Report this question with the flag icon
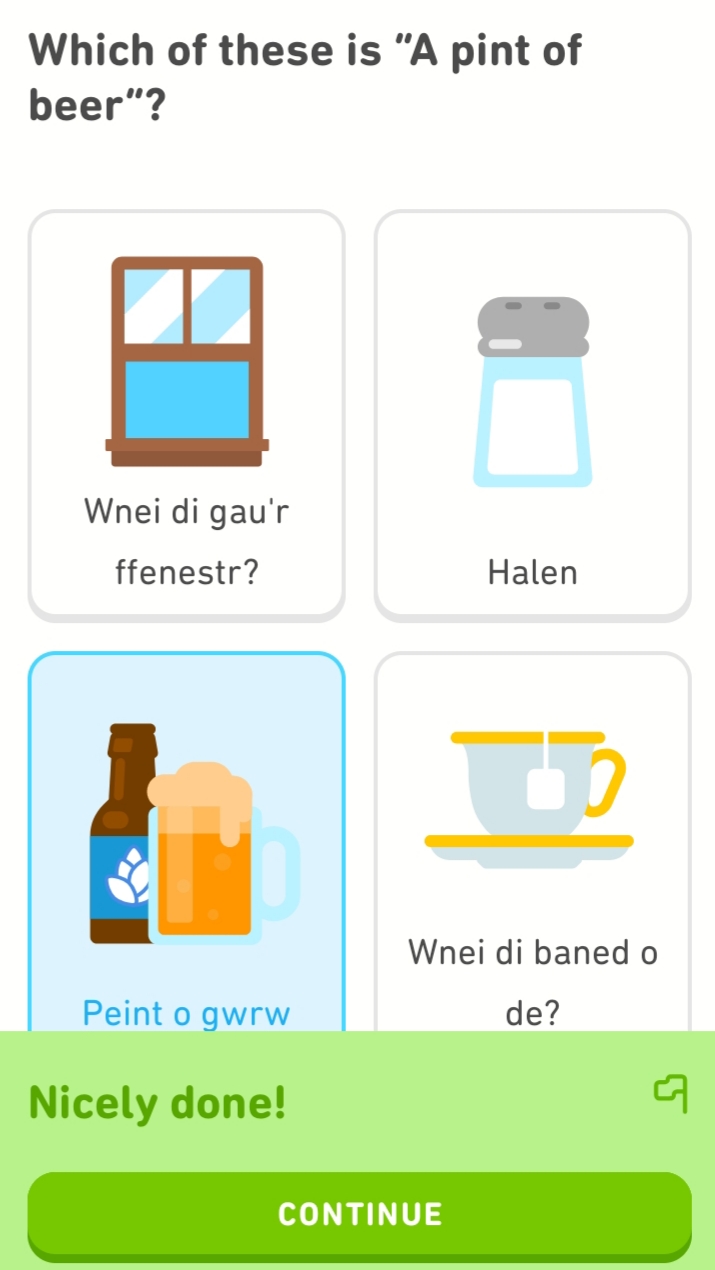Screen dimensions: 715x1270 670,1095
